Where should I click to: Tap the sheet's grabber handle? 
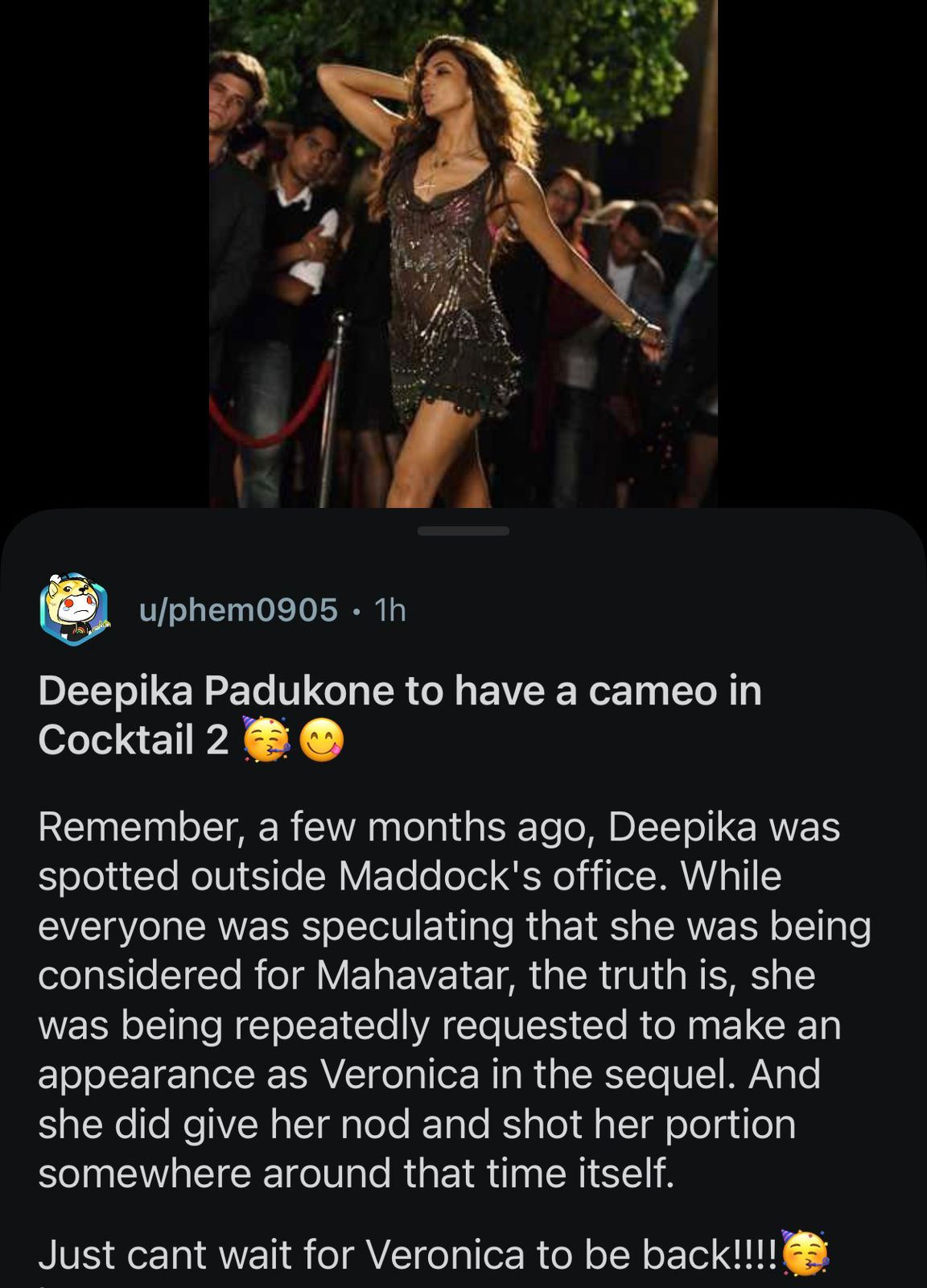(x=463, y=531)
